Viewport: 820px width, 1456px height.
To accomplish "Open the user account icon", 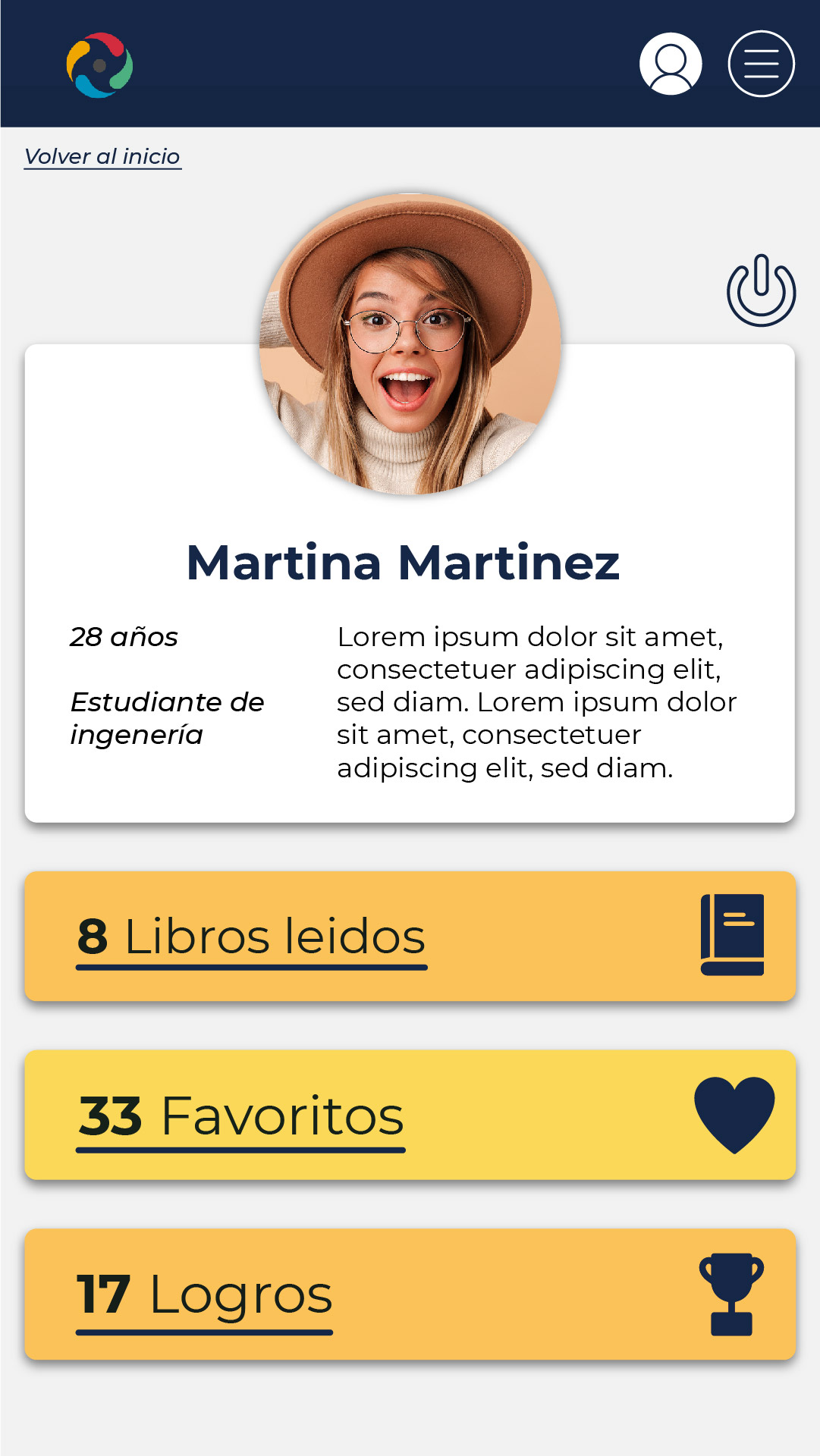I will tap(671, 64).
